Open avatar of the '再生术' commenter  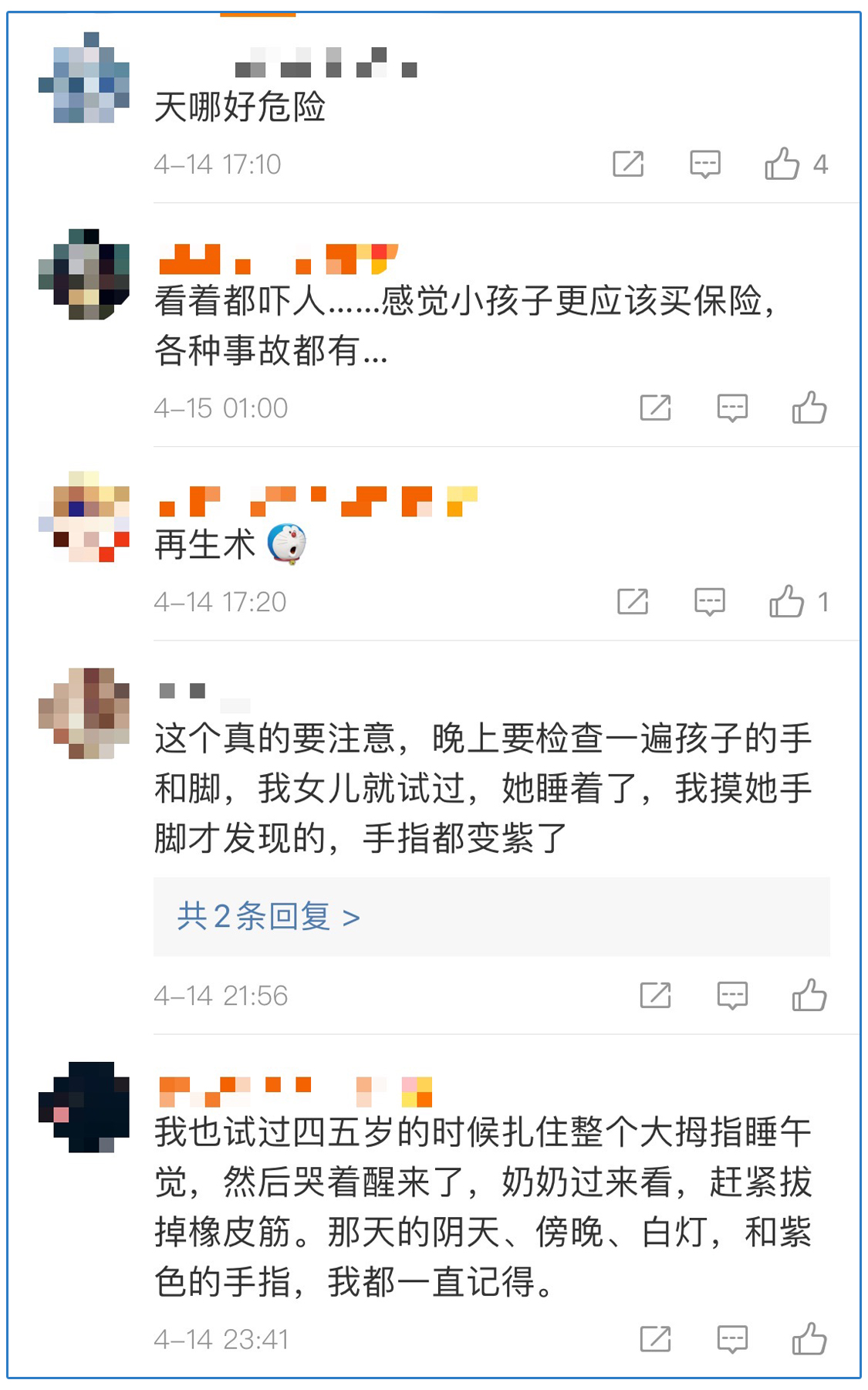[84, 516]
